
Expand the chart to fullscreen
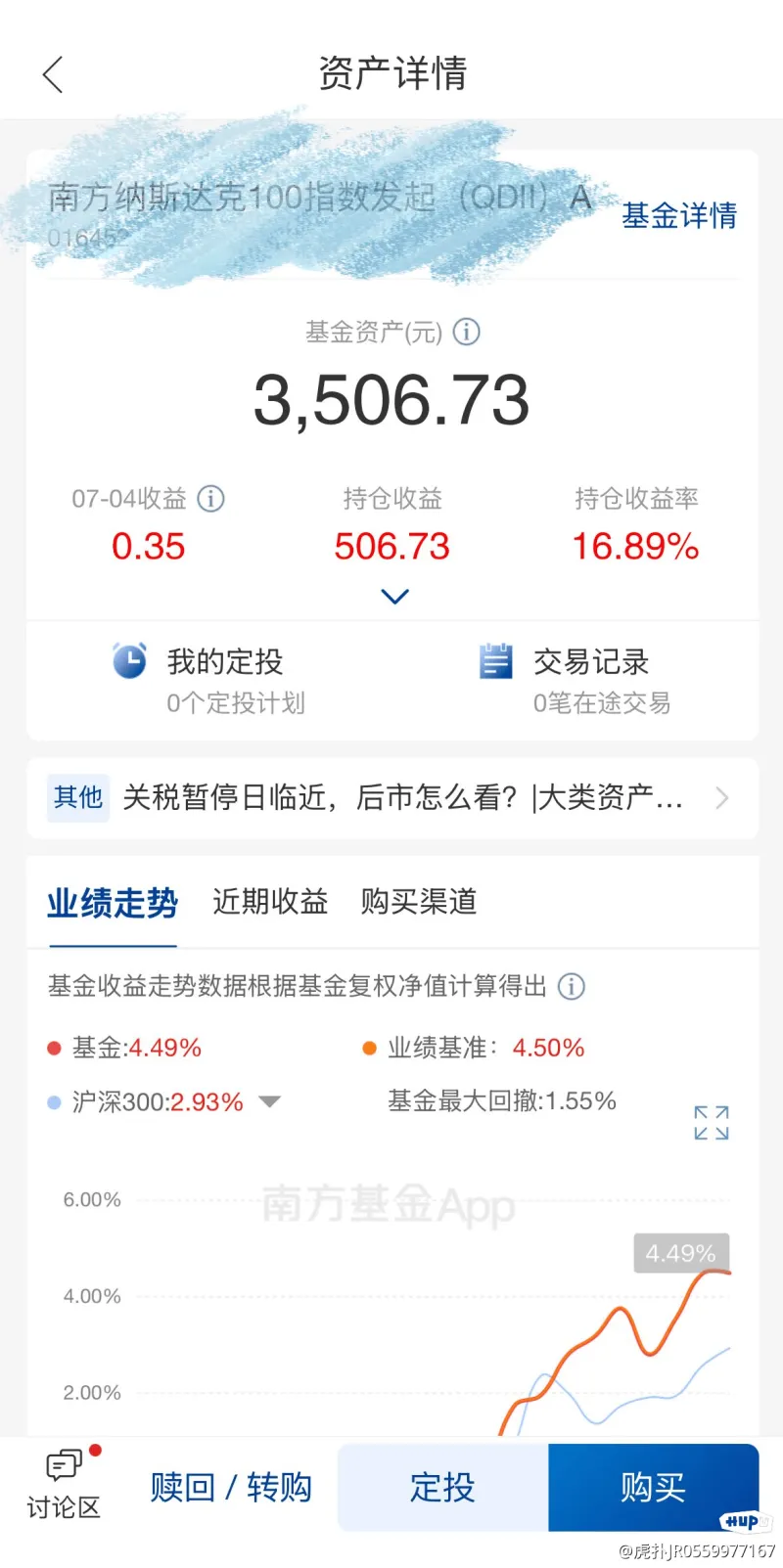[712, 1123]
